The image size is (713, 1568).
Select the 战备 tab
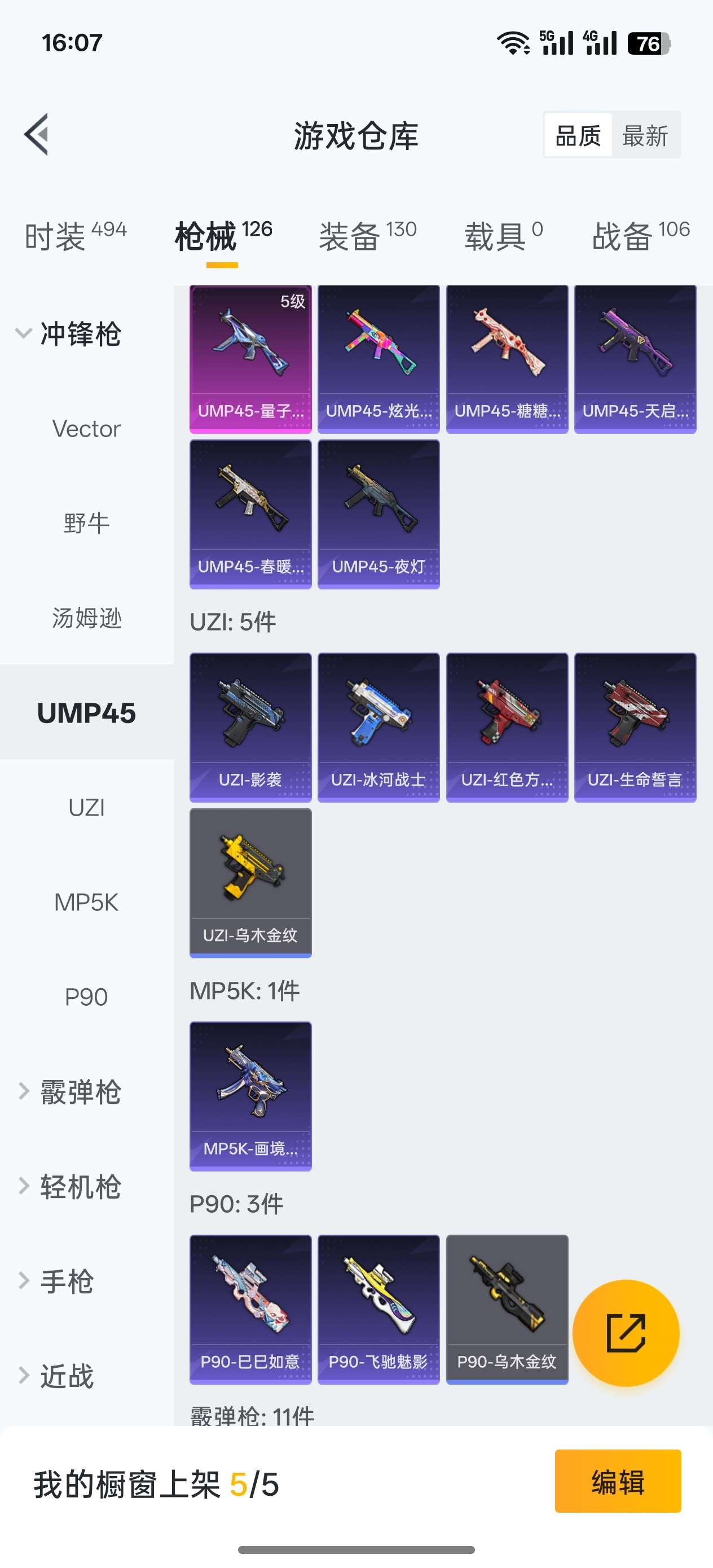pos(640,236)
